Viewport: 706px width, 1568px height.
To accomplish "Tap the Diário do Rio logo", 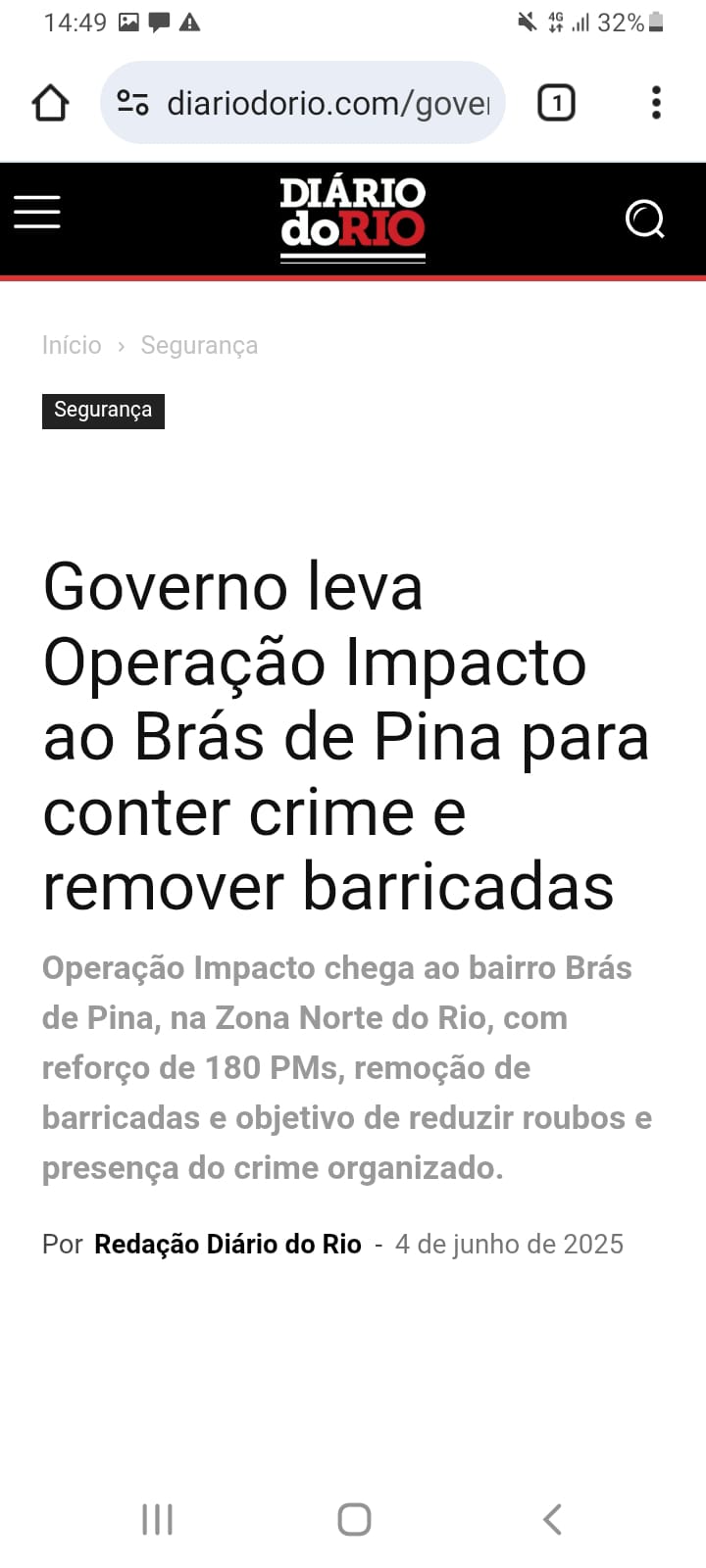I will coord(352,220).
